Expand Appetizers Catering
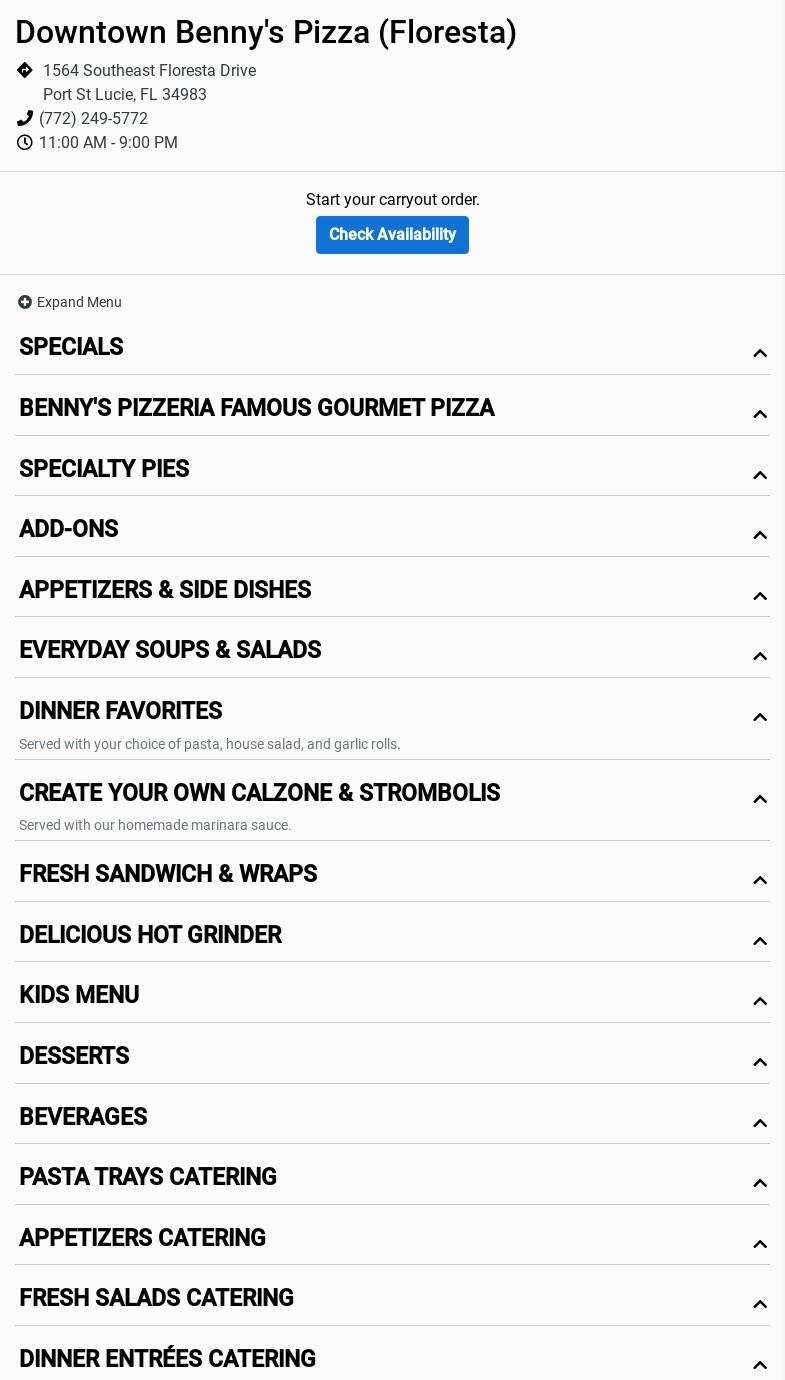The image size is (785, 1380). 392,1239
